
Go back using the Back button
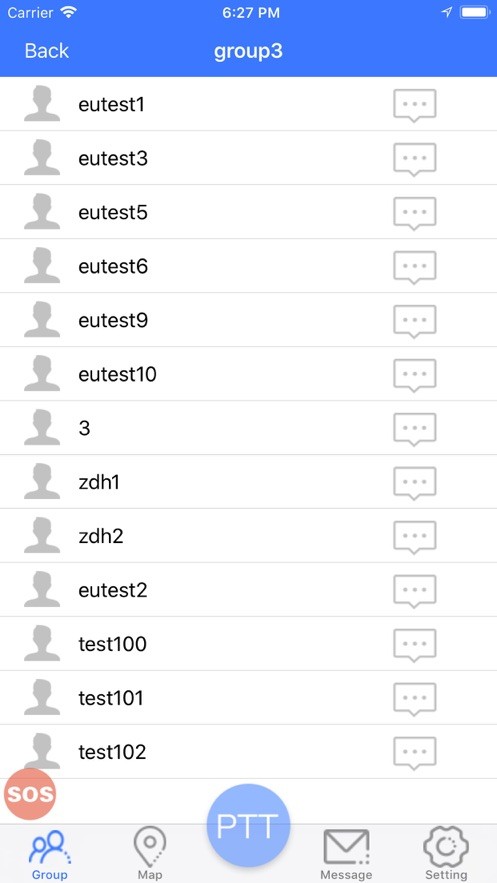[47, 51]
